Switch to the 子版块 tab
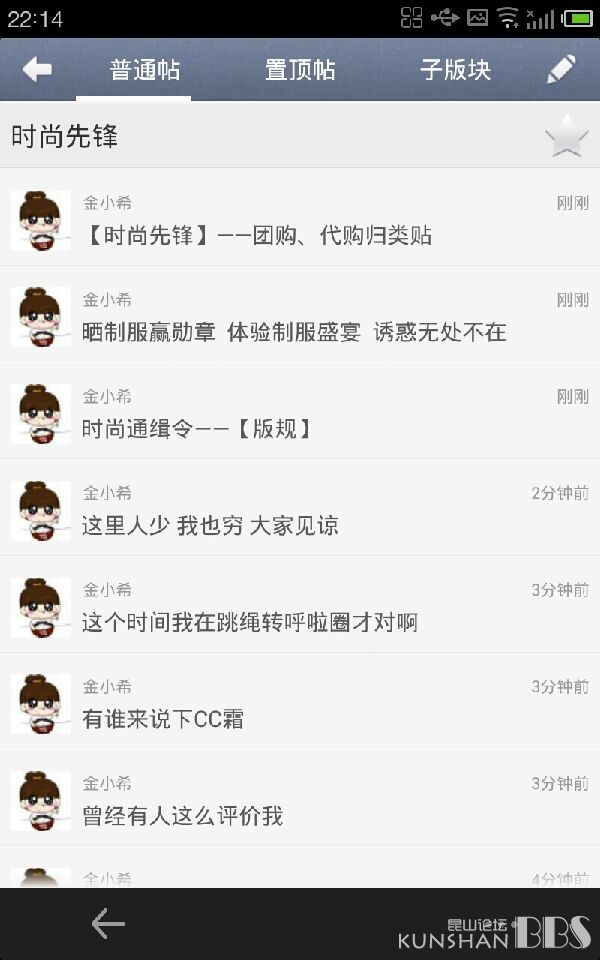The width and height of the screenshot is (600, 960). pyautogui.click(x=456, y=70)
